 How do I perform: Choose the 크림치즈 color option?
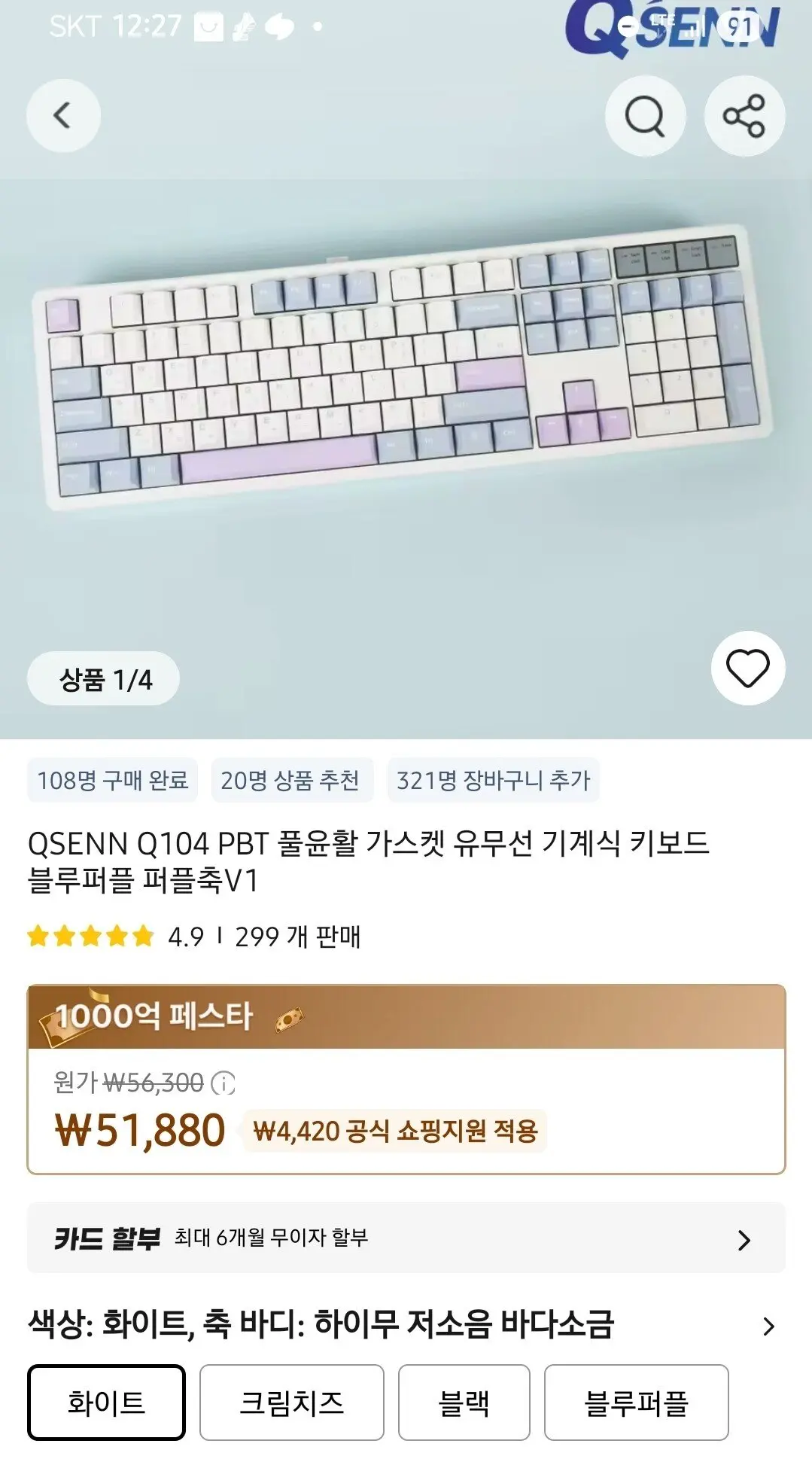(x=291, y=1402)
